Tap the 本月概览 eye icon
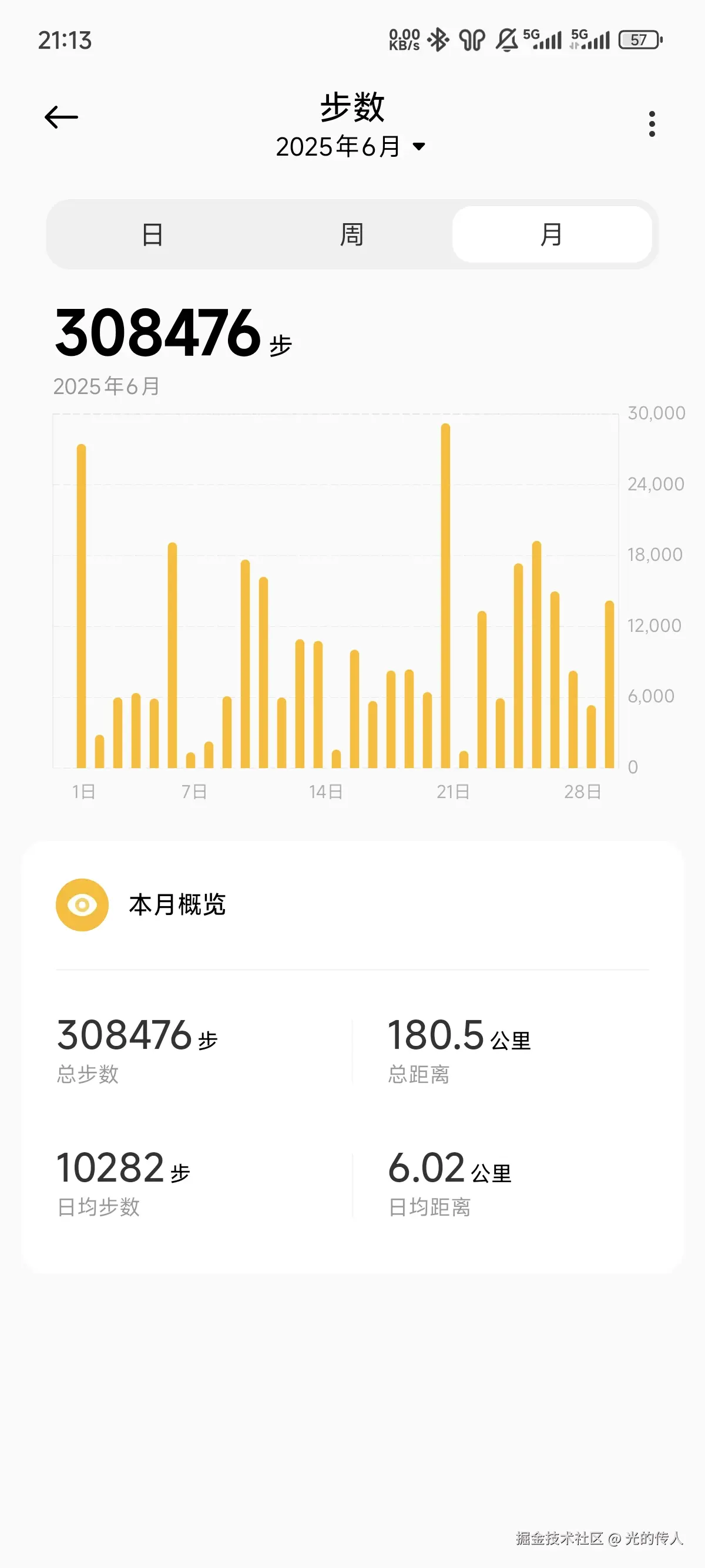The image size is (705, 1568). coord(83,905)
